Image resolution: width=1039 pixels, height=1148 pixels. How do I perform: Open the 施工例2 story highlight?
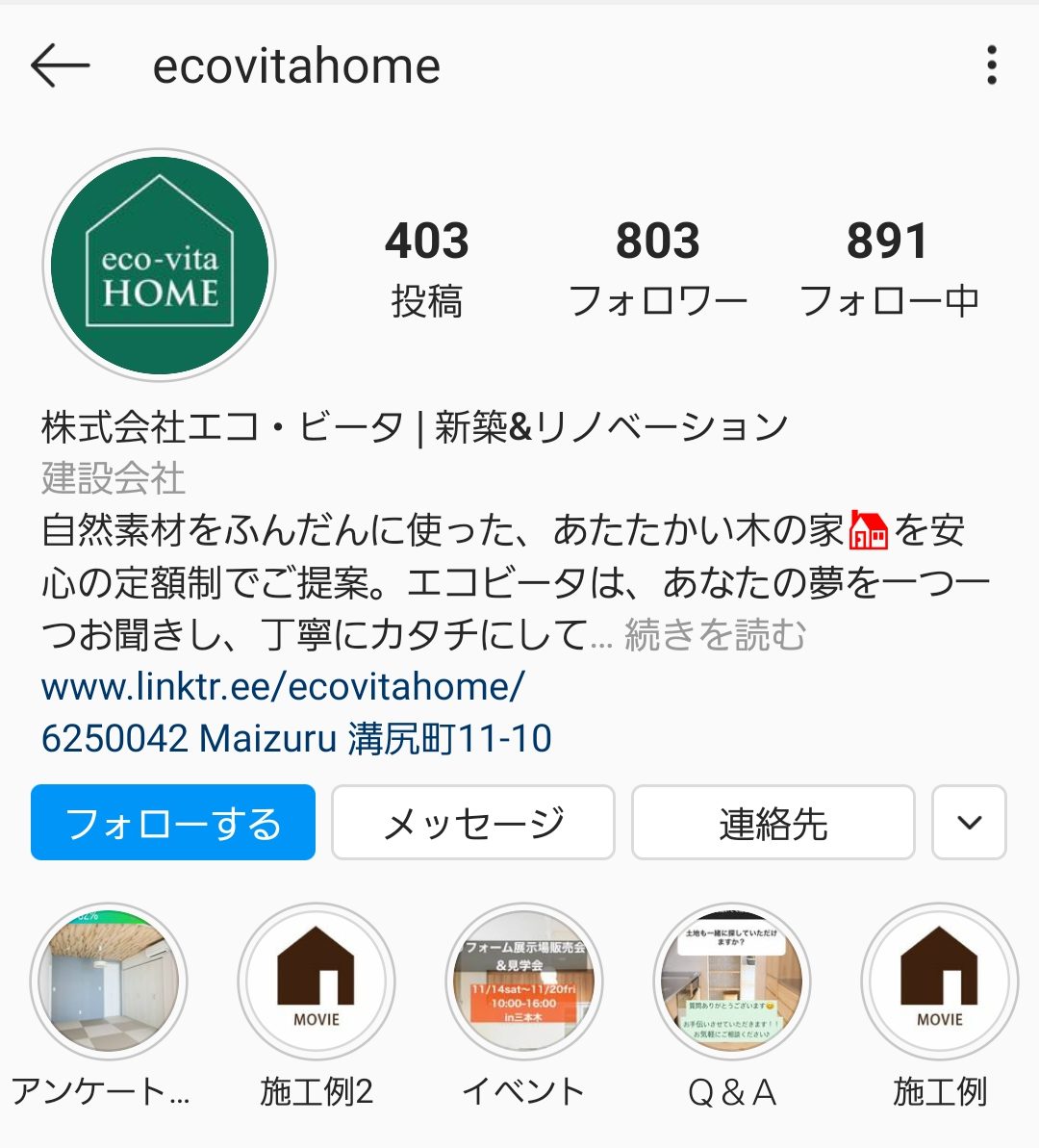tap(317, 982)
